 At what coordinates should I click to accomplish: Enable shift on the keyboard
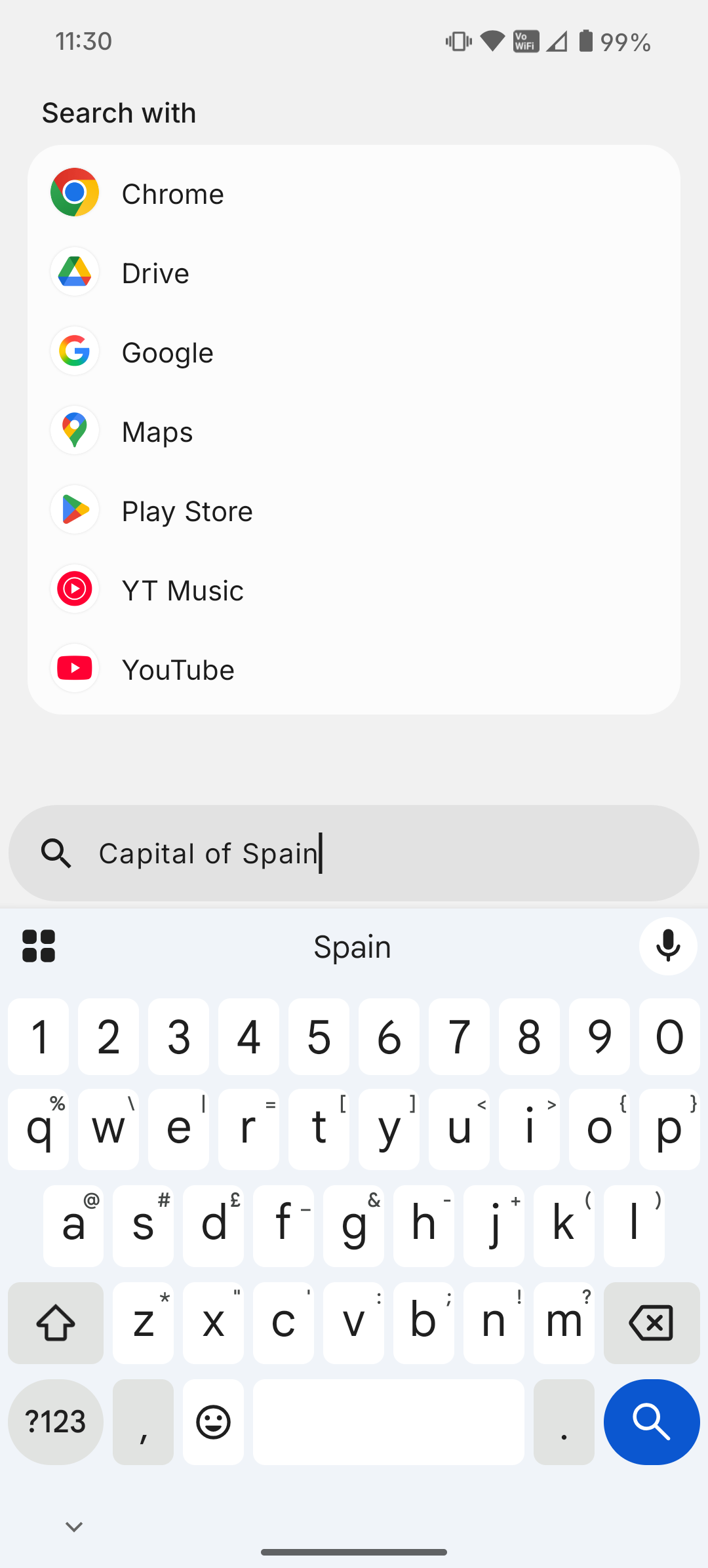[56, 1323]
